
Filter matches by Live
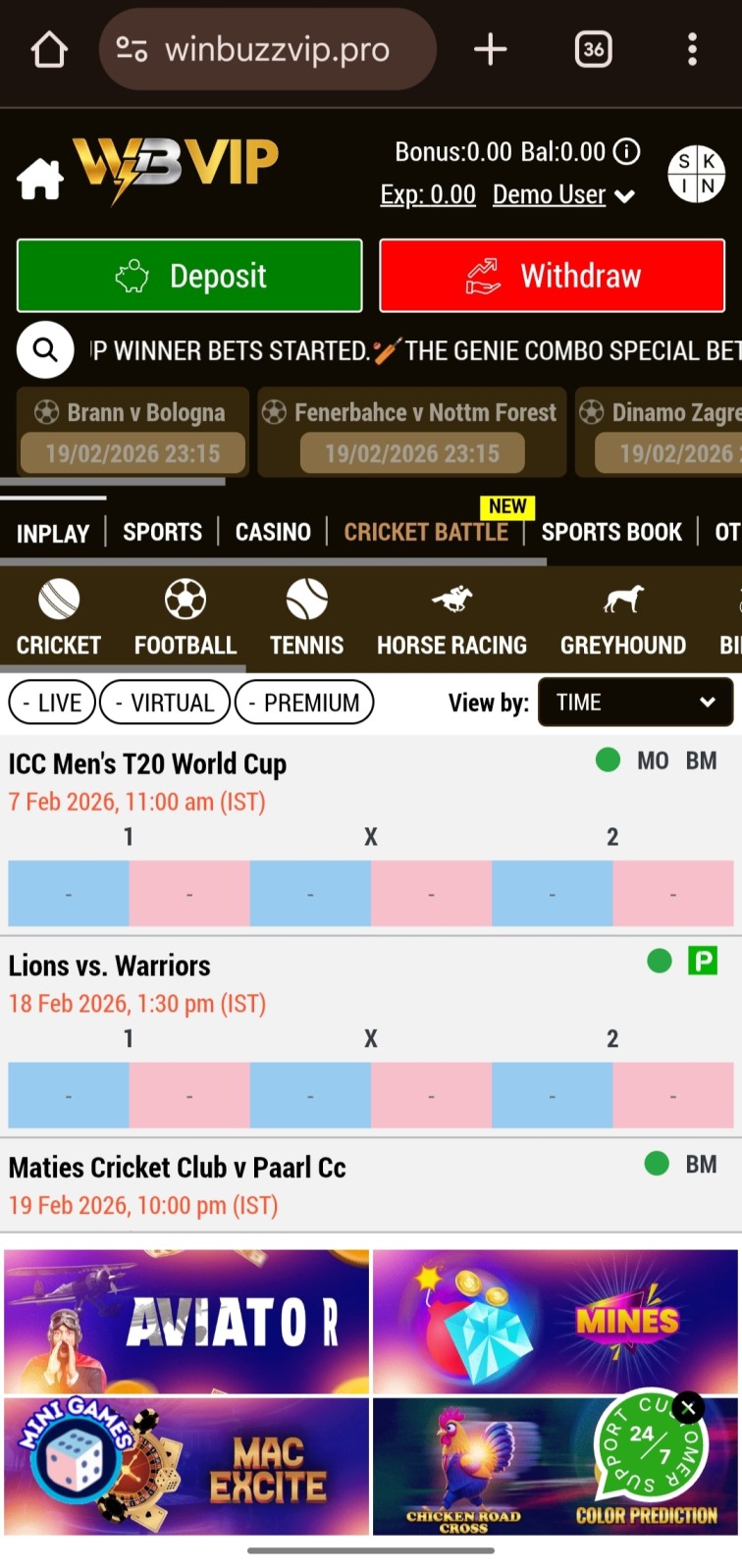tap(52, 703)
